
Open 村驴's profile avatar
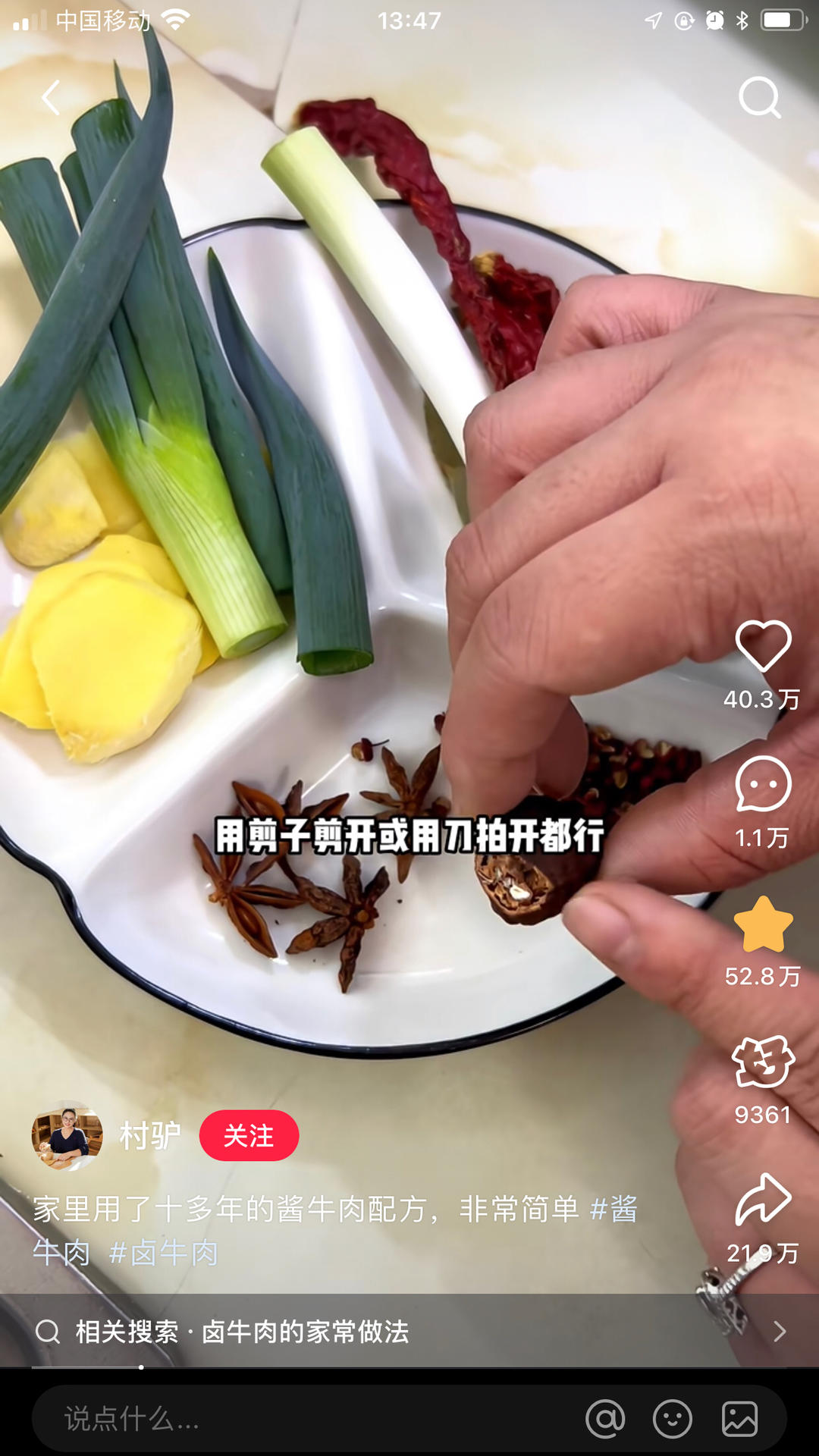coord(67,1136)
